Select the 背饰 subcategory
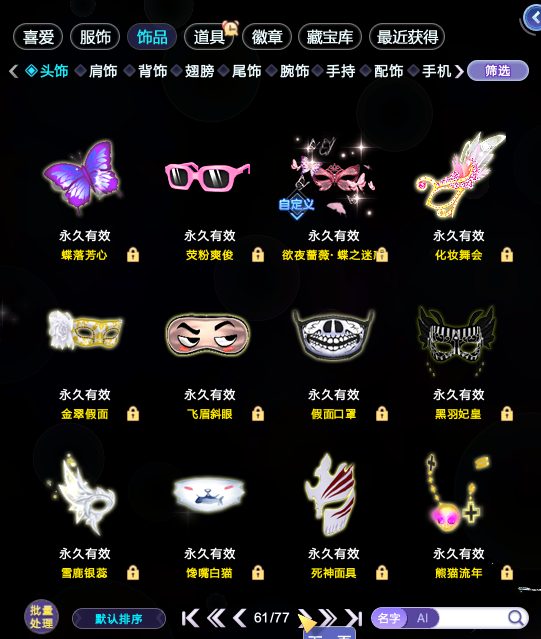This screenshot has width=541, height=639. point(152,71)
